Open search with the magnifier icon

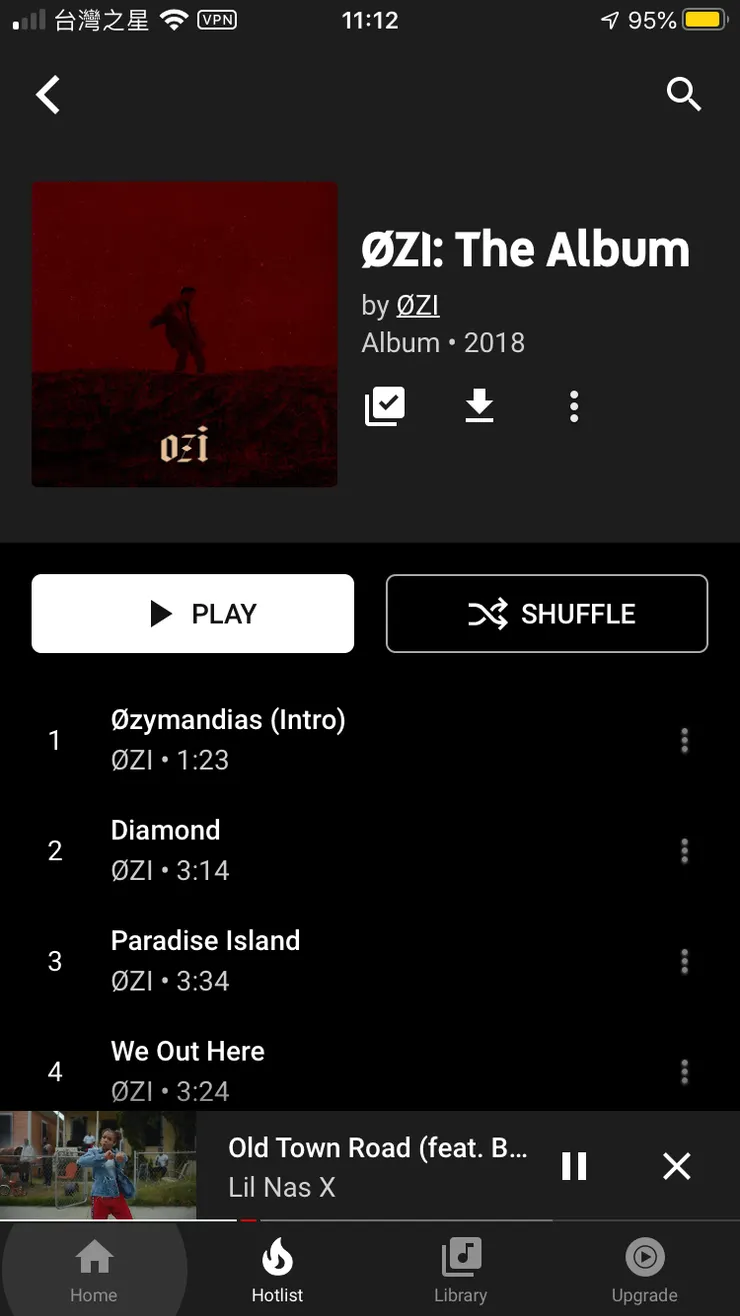click(x=684, y=94)
